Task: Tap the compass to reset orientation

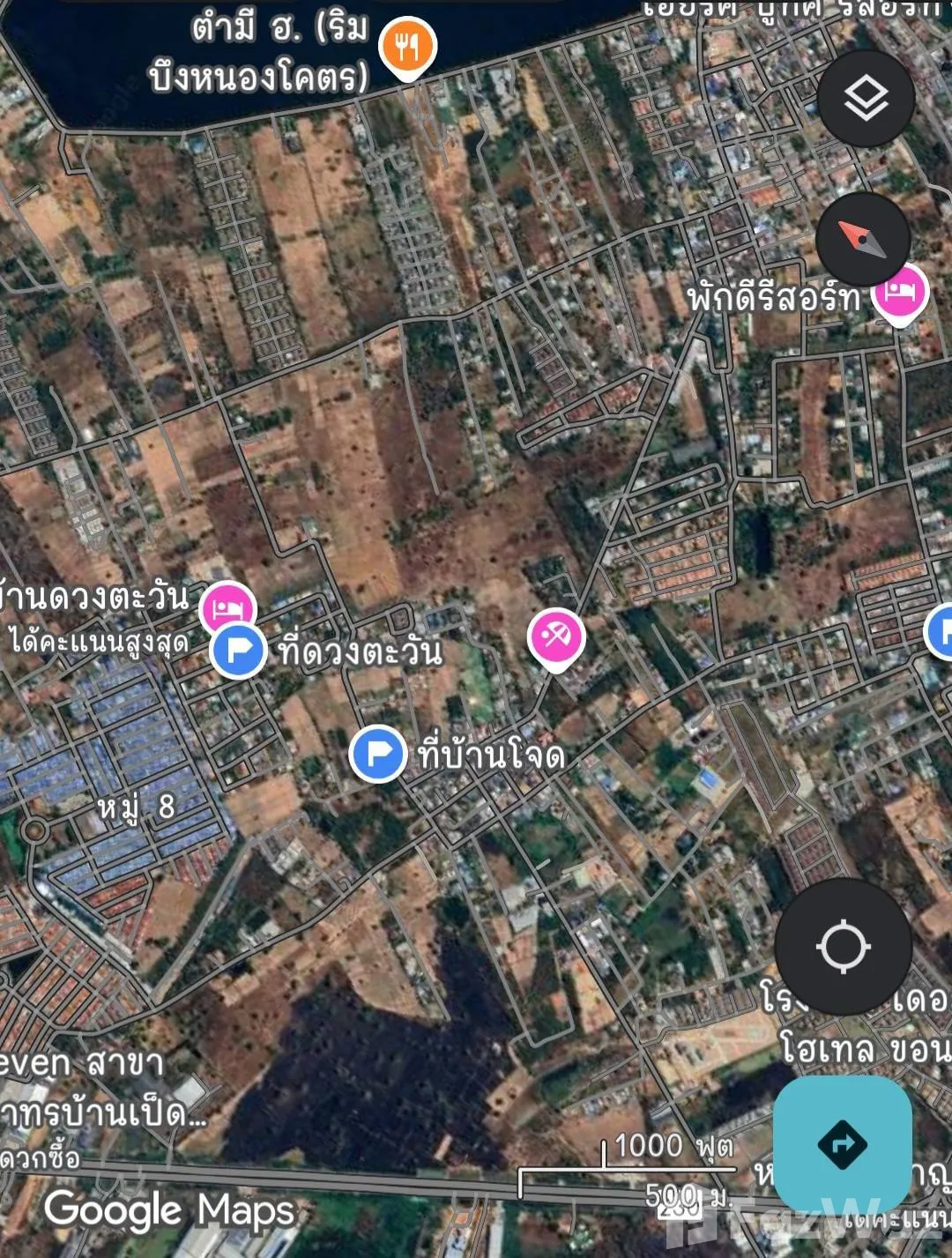Action: [862, 239]
